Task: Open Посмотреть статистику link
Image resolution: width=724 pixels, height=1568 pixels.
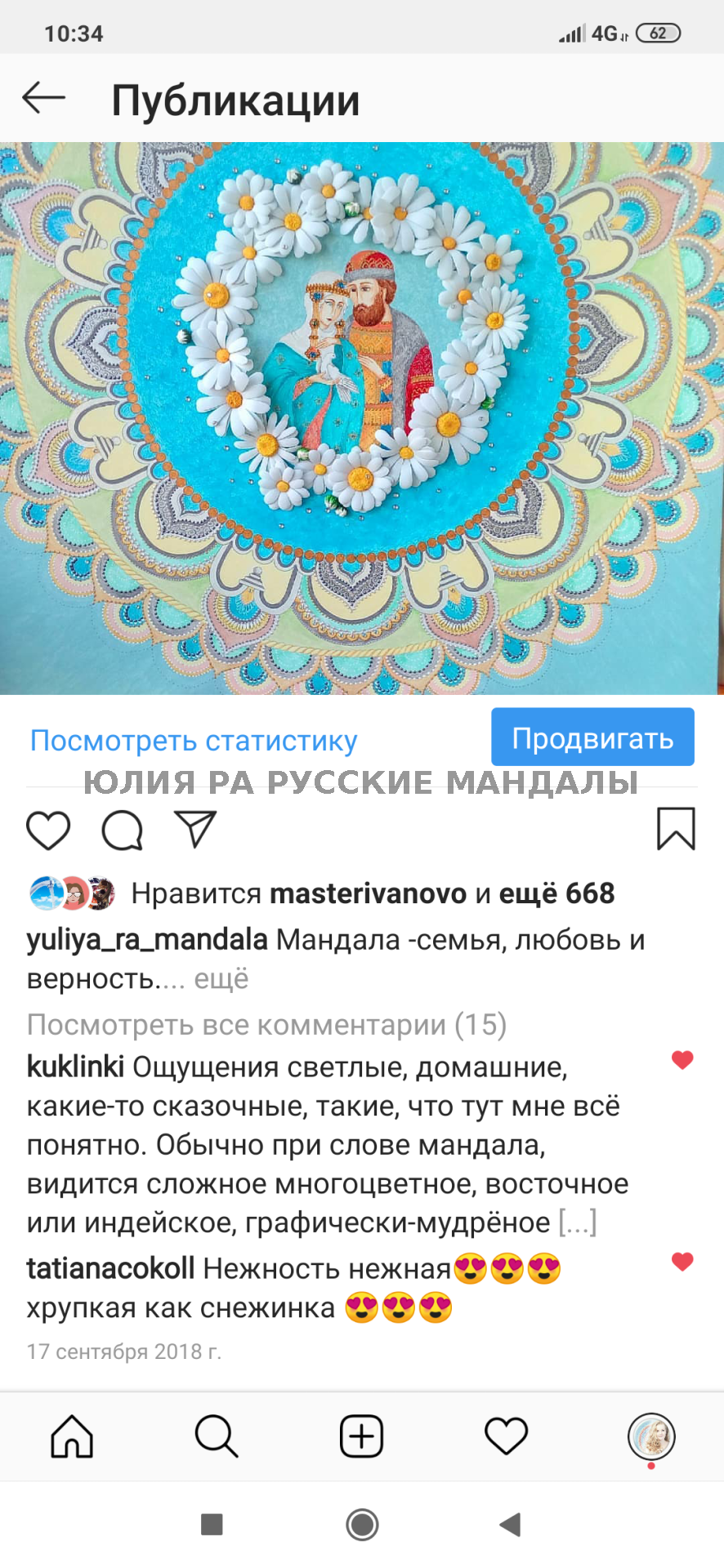Action: click(194, 741)
